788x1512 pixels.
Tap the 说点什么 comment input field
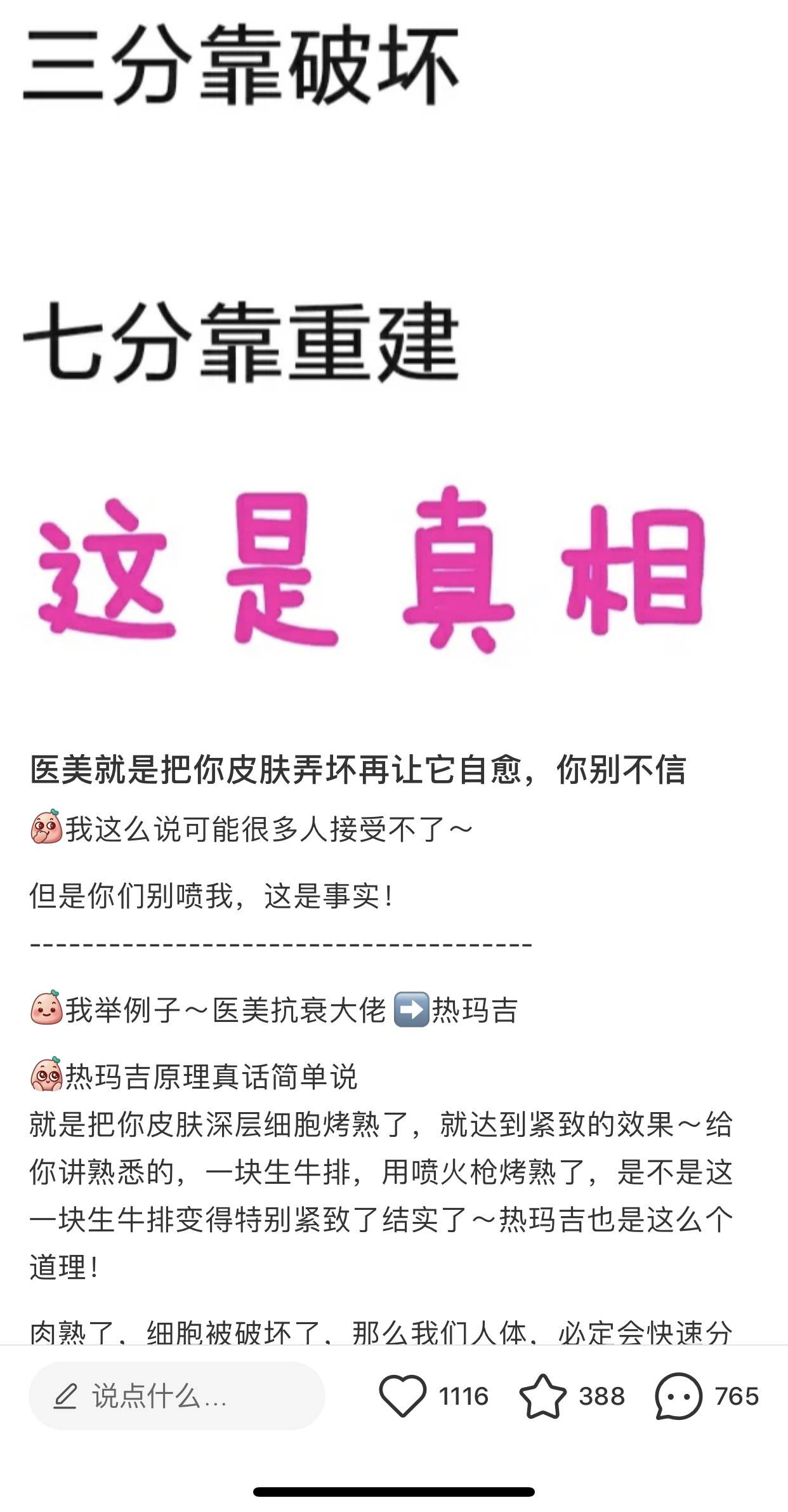(176, 1396)
